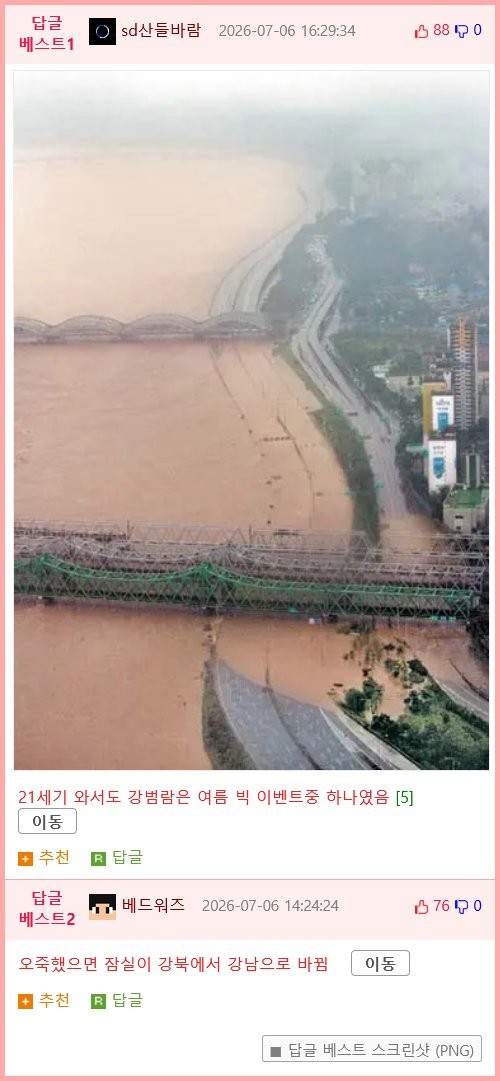Open the flooded river photo
500x1081 pixels.
[251, 420]
